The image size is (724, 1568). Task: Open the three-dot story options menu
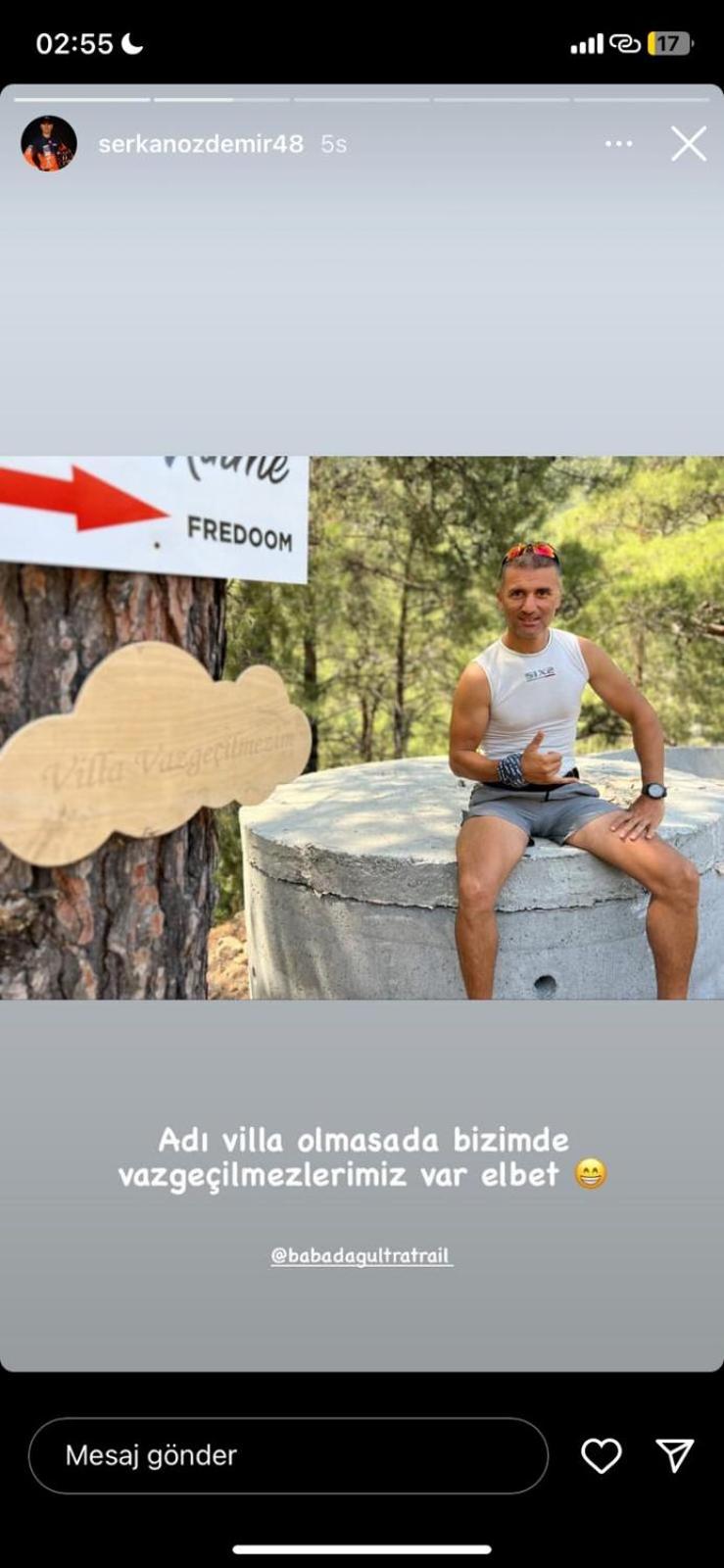point(618,144)
